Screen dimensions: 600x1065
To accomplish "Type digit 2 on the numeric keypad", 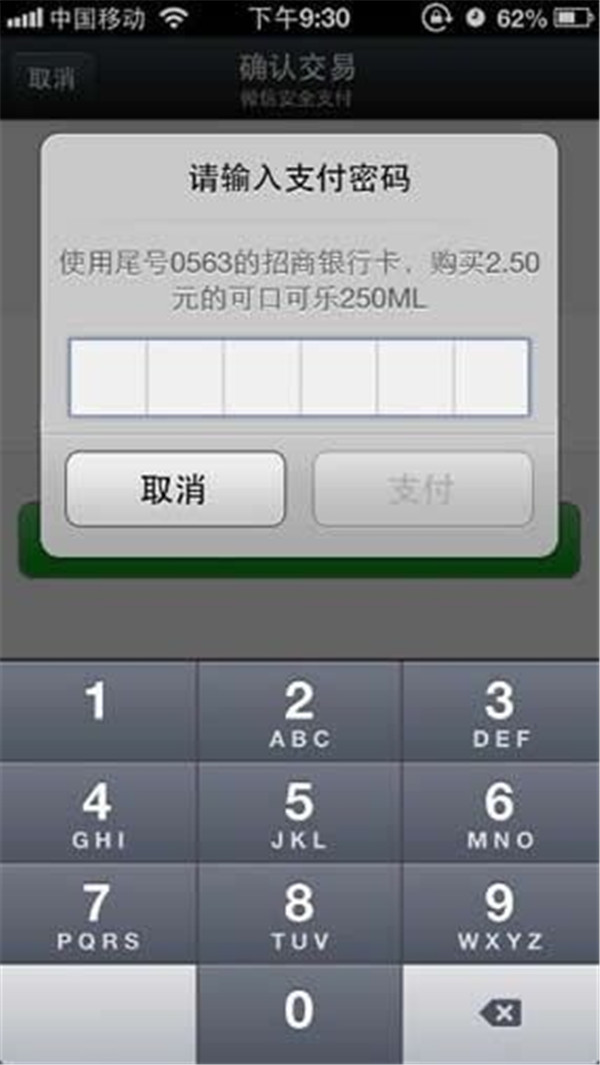I will point(300,711).
